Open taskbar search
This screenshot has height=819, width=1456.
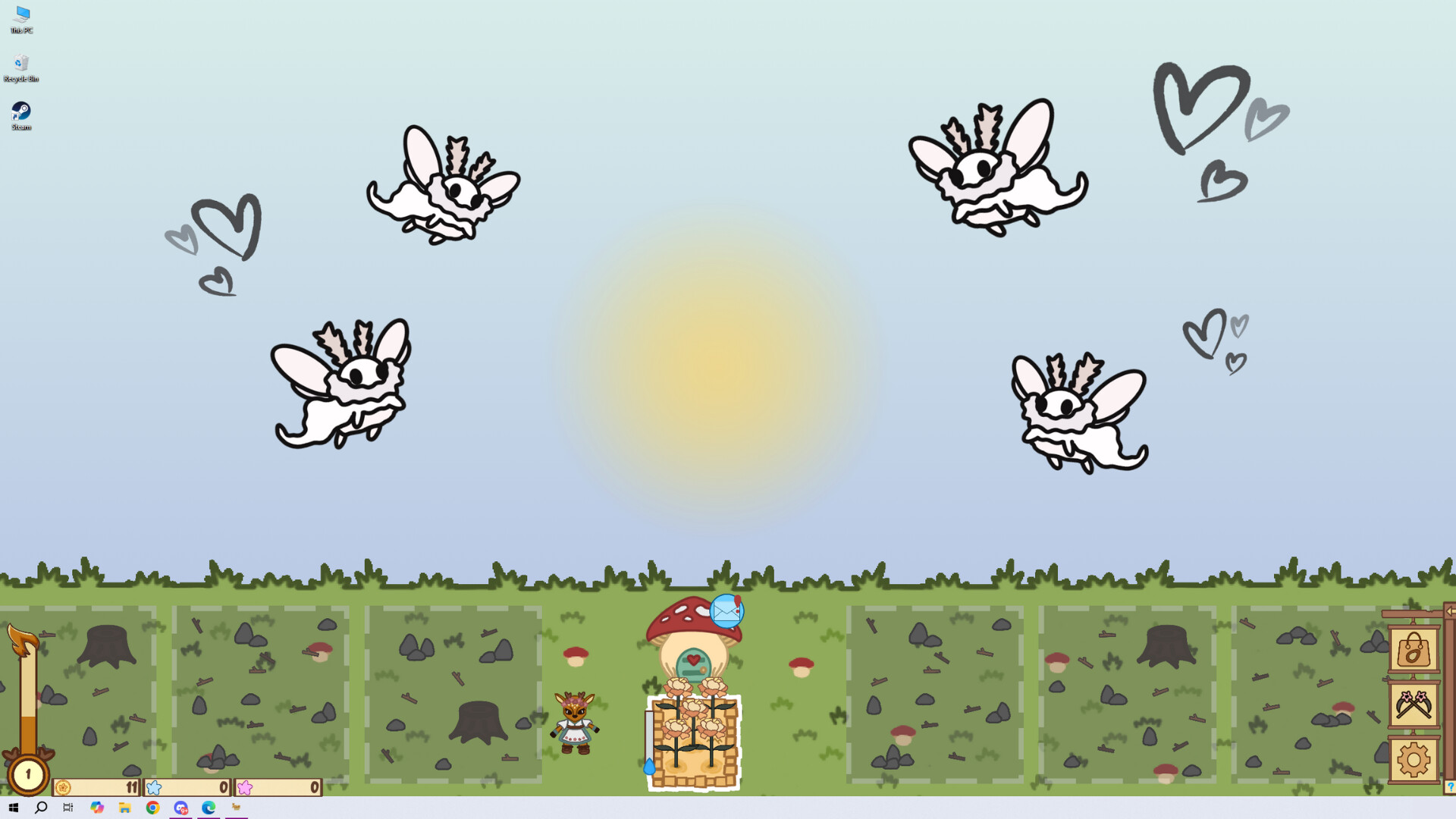click(41, 808)
